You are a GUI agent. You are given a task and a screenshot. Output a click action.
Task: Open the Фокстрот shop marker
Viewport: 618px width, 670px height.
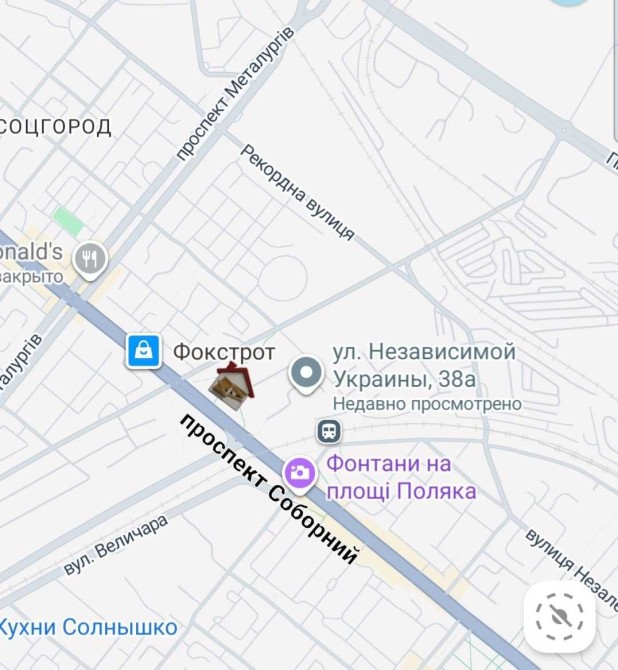(144, 351)
